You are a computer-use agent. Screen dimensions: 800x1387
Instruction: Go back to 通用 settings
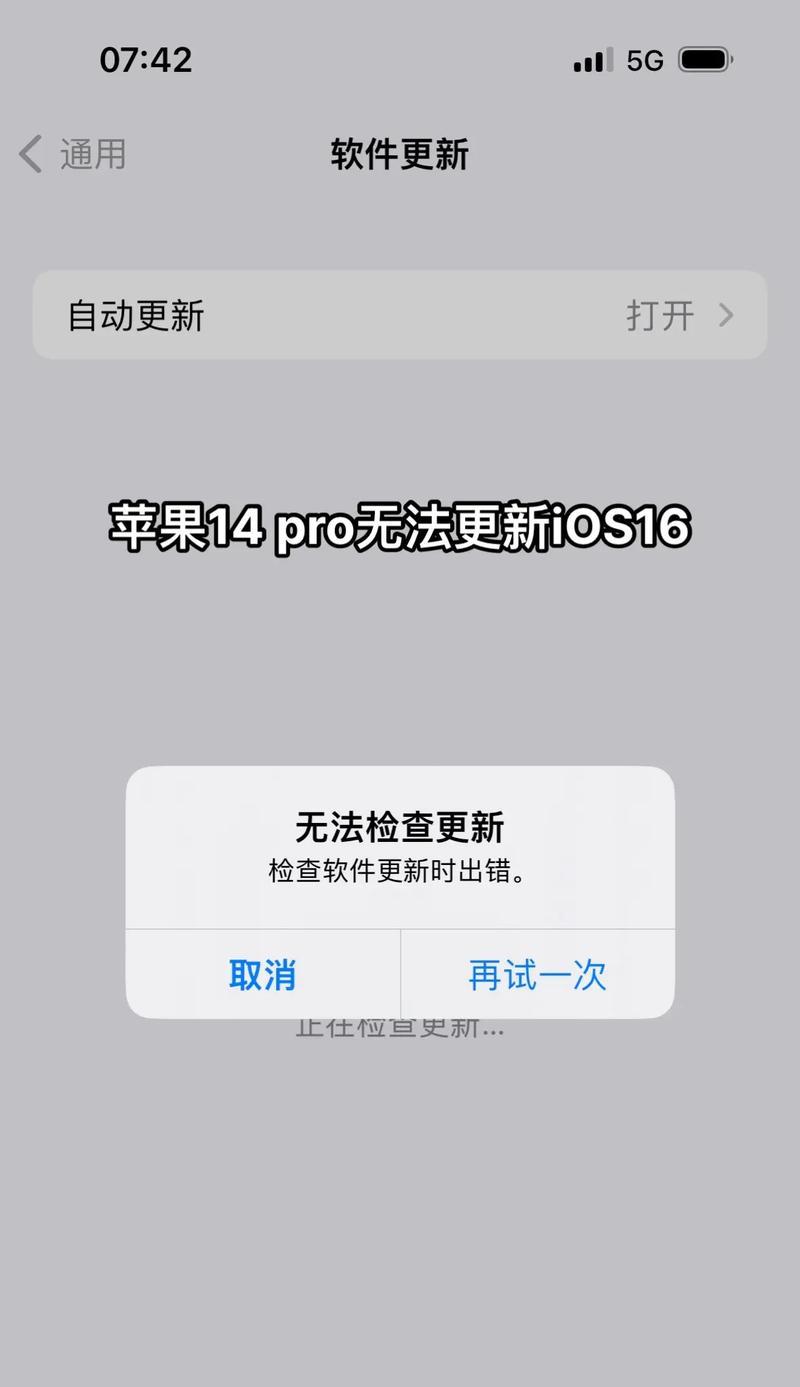(73, 155)
